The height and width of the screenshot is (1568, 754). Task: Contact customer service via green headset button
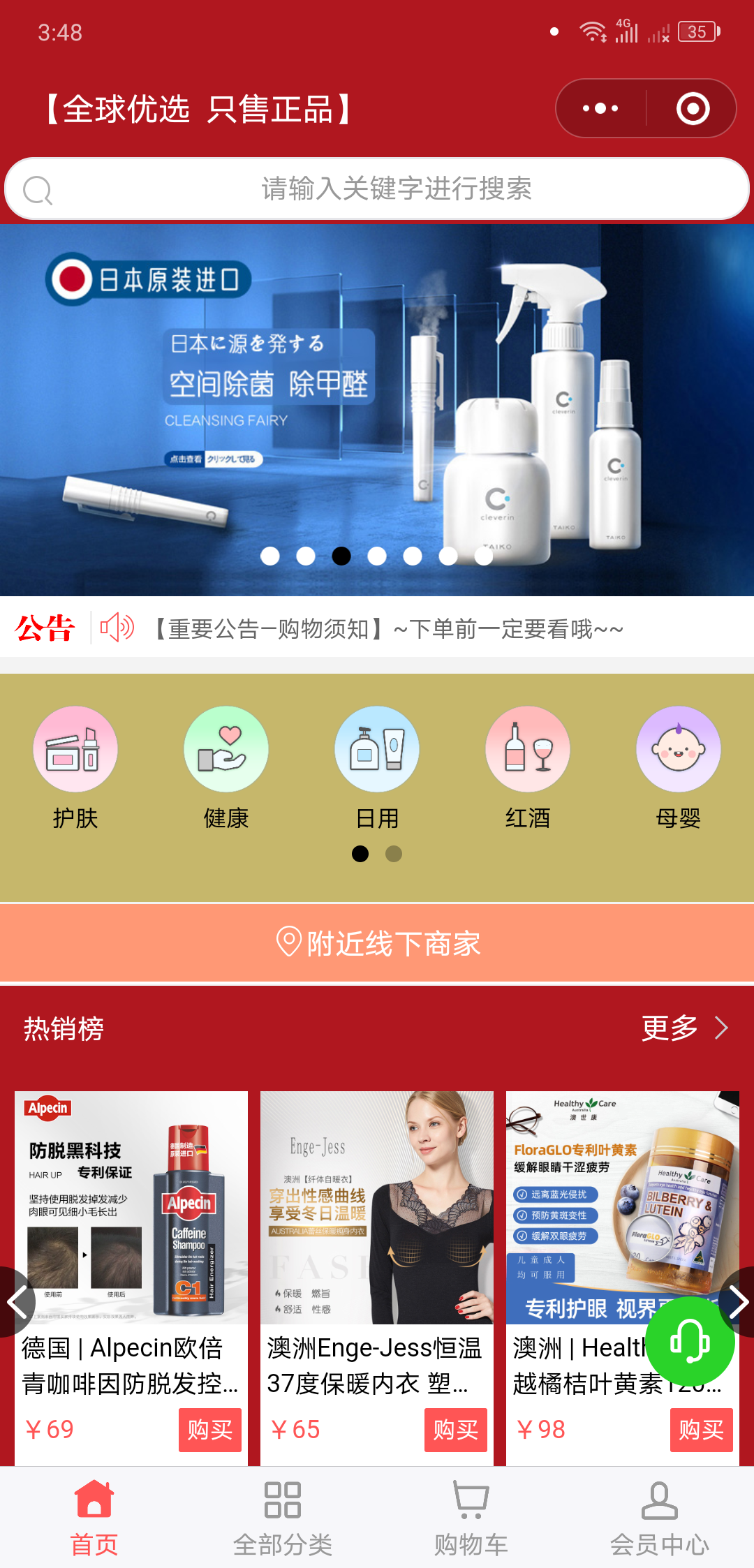690,1341
